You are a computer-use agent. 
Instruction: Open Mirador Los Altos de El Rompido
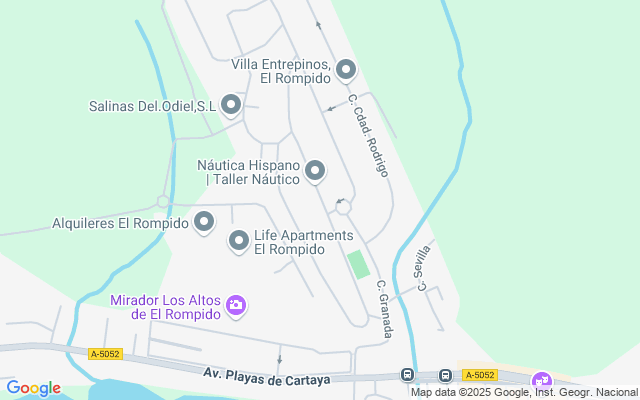(236, 305)
